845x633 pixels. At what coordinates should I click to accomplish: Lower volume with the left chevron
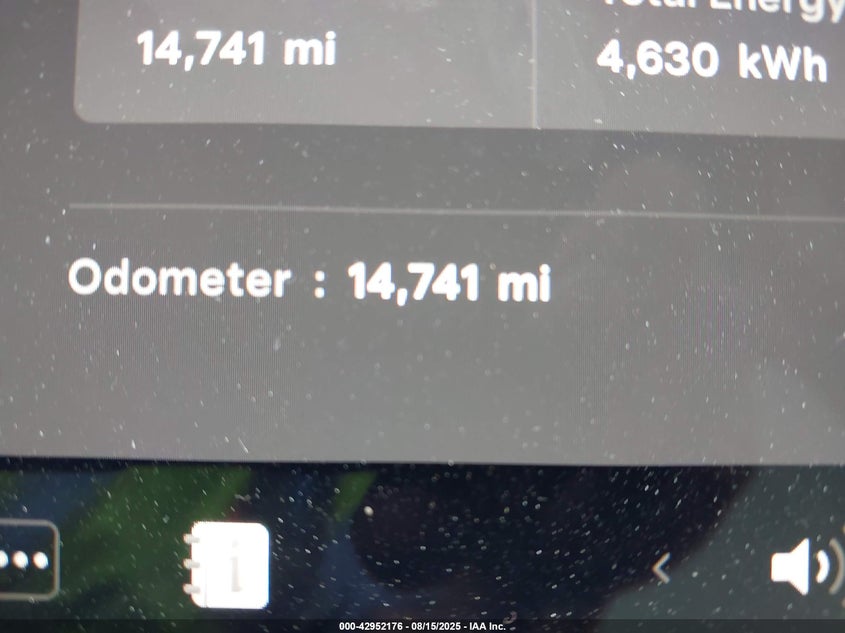point(660,568)
